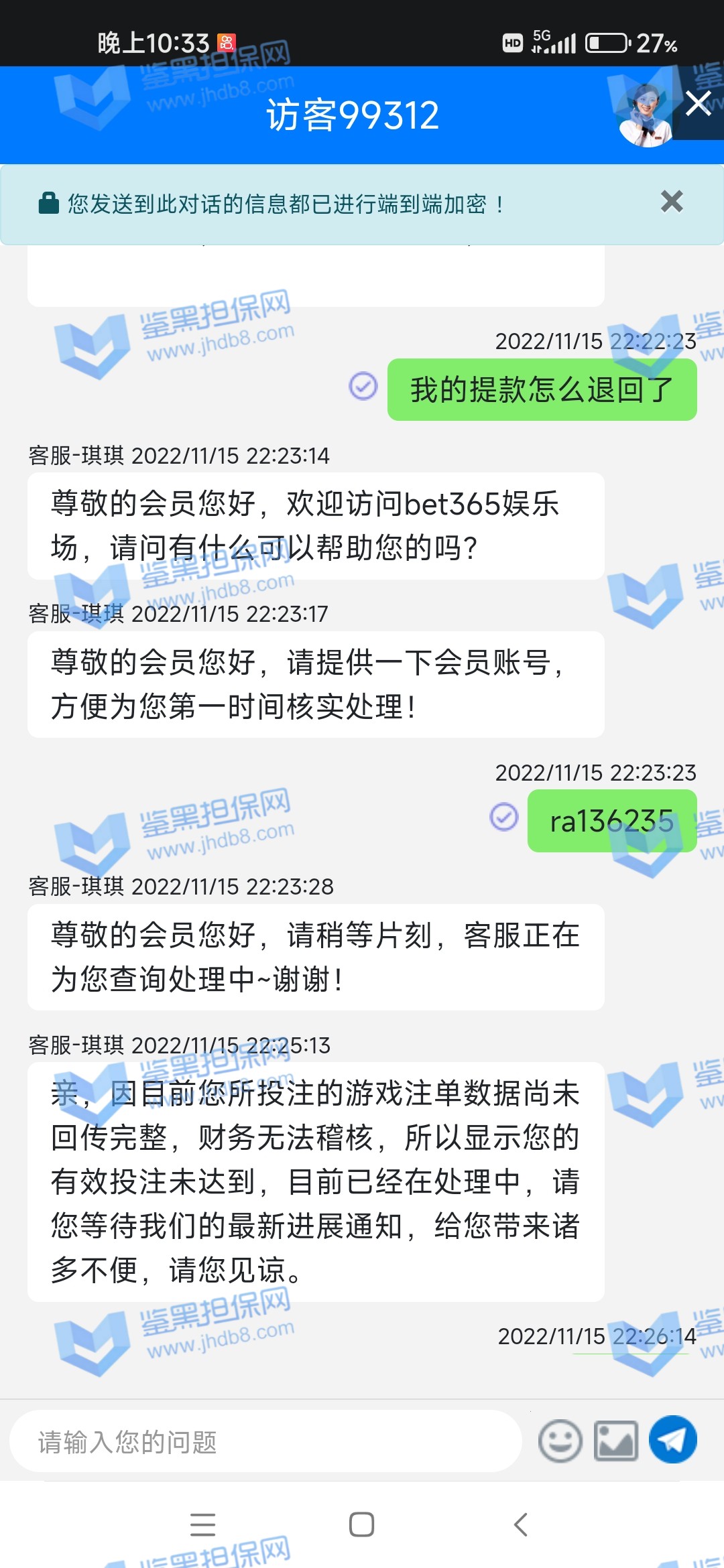Go to home screen via system home button

(x=361, y=1524)
